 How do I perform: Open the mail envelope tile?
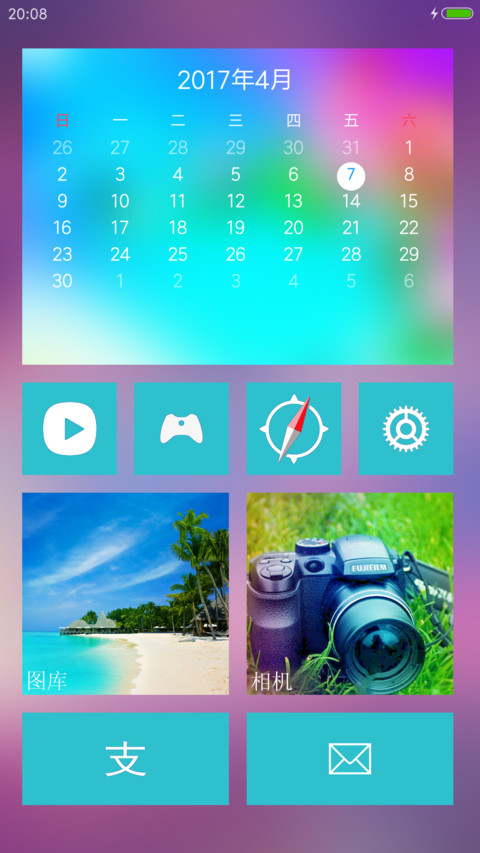(x=350, y=759)
